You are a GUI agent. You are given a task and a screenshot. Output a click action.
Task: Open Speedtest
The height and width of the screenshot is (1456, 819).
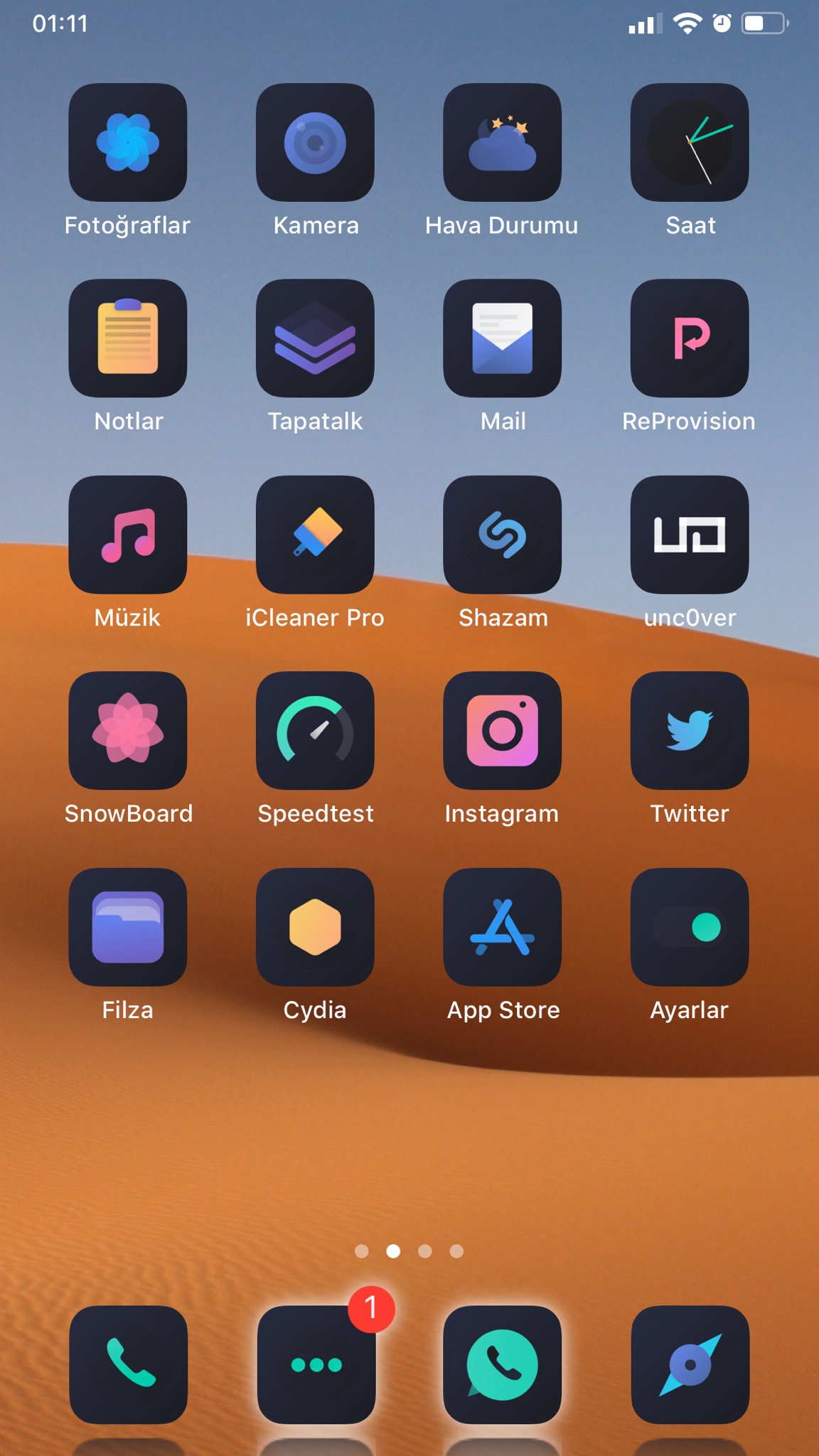[x=315, y=730]
